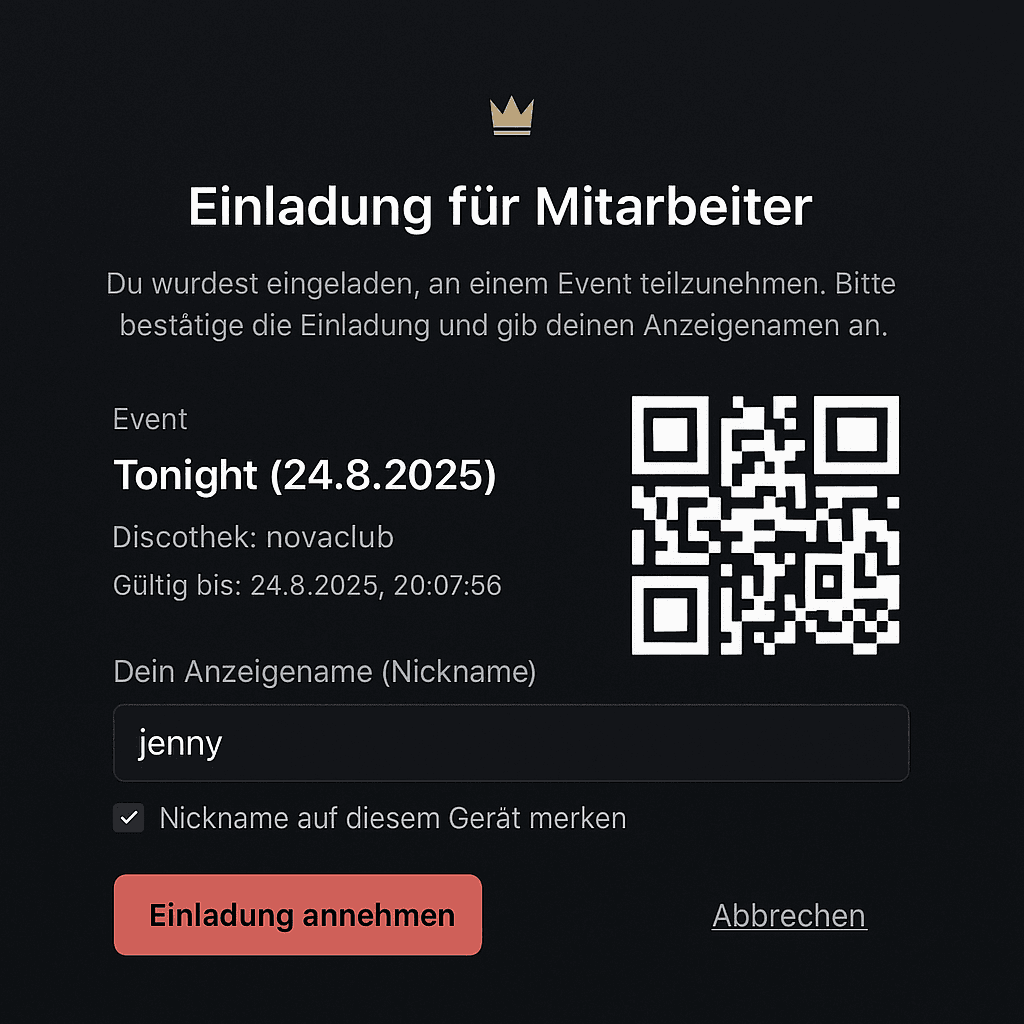
Task: Cancel via the Abbrechen link
Action: pos(789,915)
